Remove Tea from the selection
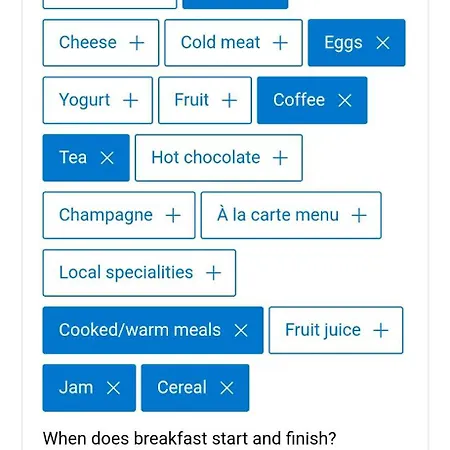Screen dimensions: 450x450 86,158
